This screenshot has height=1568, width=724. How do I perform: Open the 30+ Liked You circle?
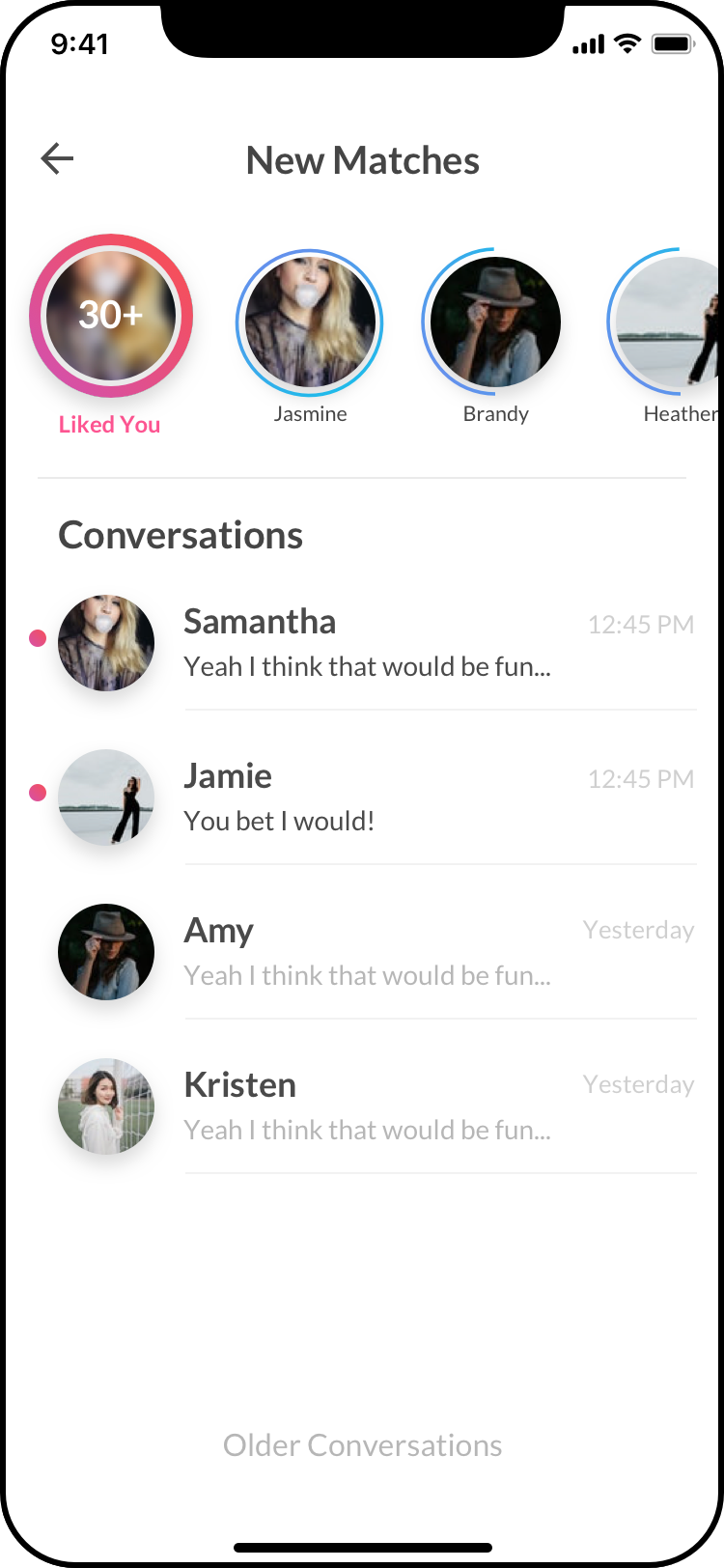[111, 316]
